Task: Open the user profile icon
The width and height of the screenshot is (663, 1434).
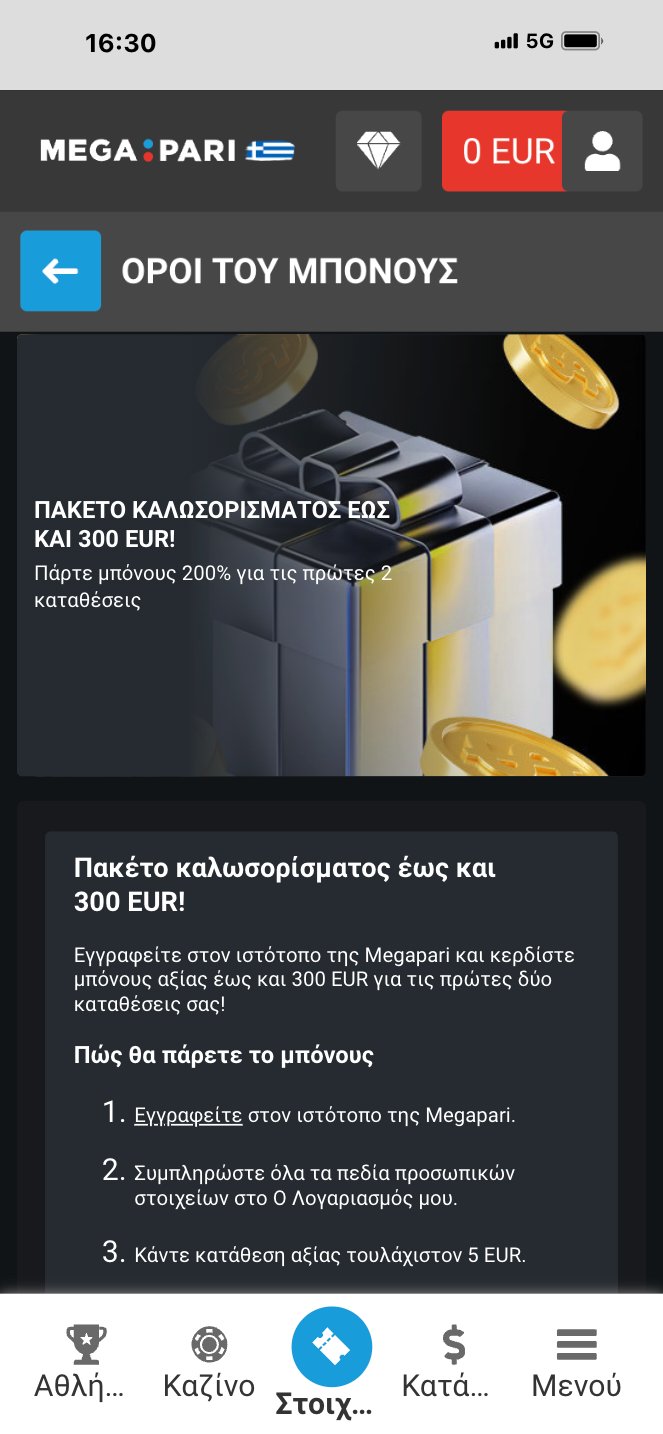Action: pyautogui.click(x=602, y=151)
